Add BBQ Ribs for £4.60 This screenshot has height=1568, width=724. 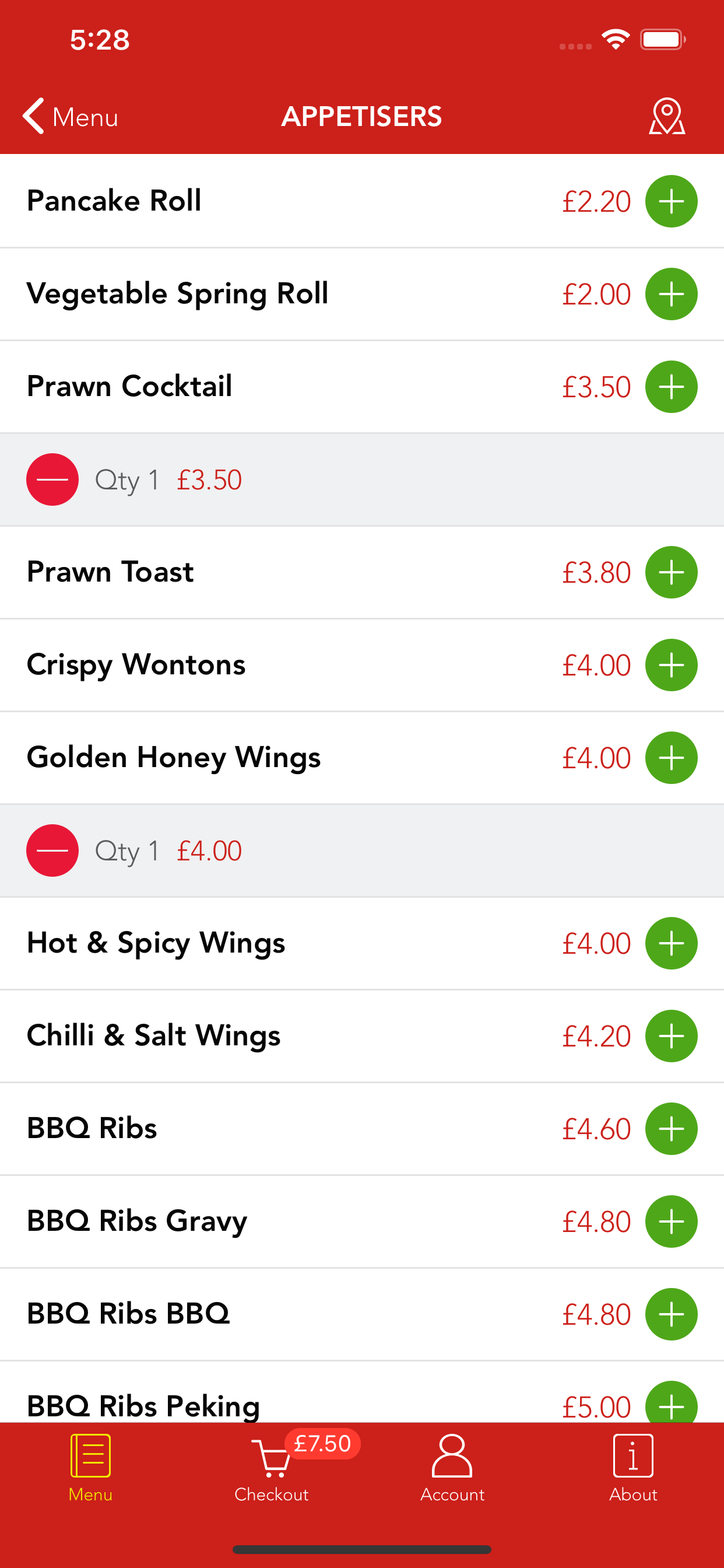tap(671, 1129)
